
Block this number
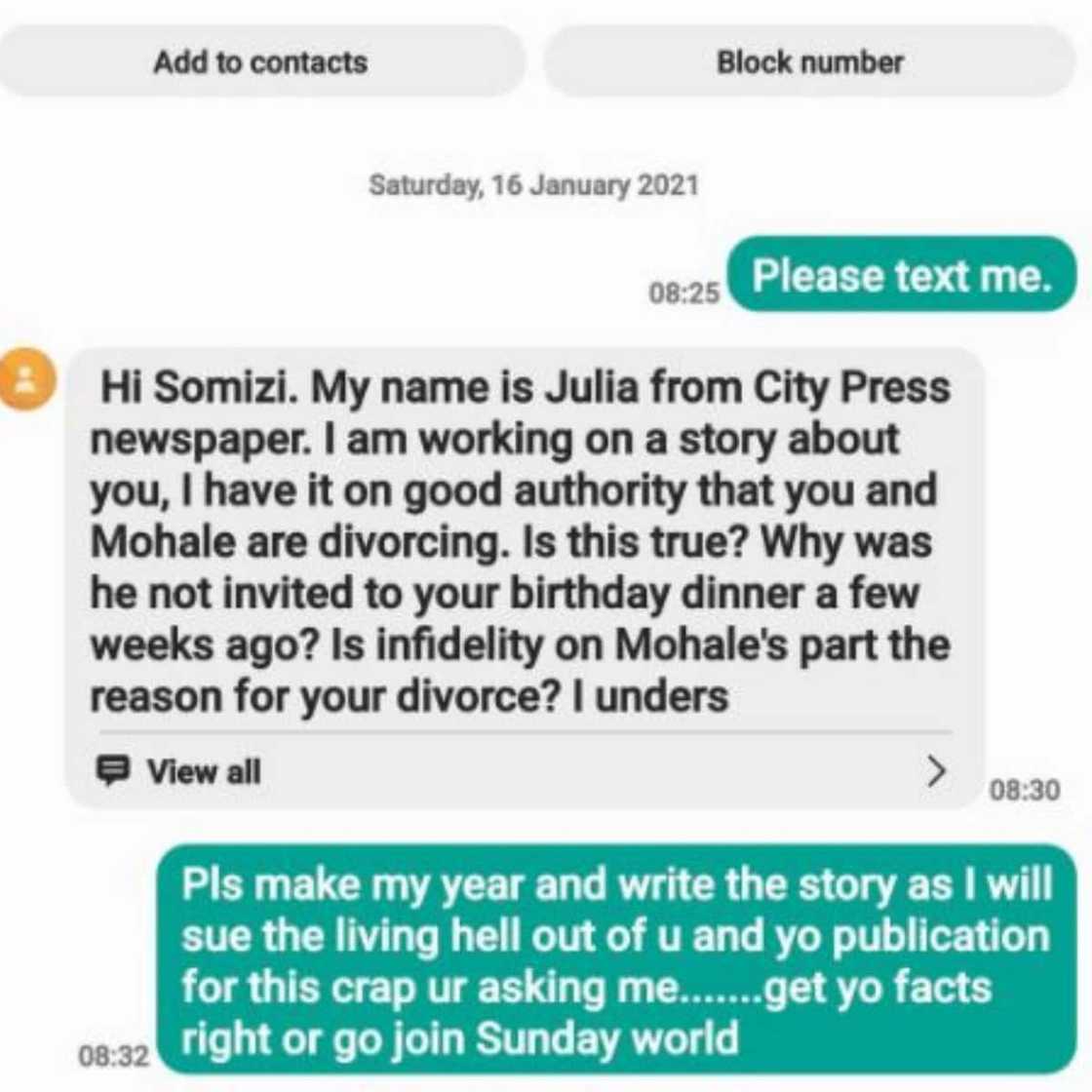[x=809, y=62]
